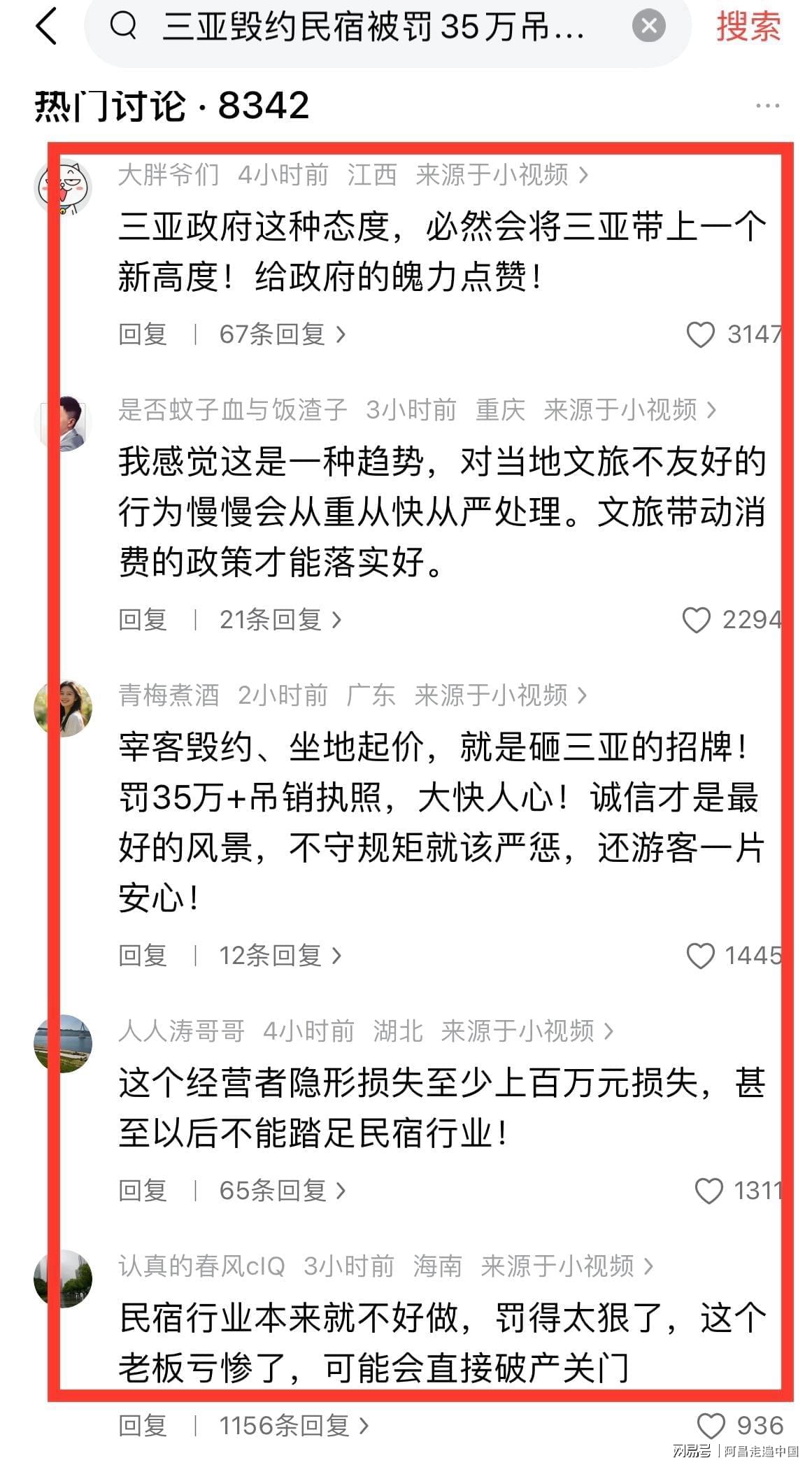The image size is (812, 1465).
Task: Like 青梅煮酒's comment
Action: click(x=700, y=956)
